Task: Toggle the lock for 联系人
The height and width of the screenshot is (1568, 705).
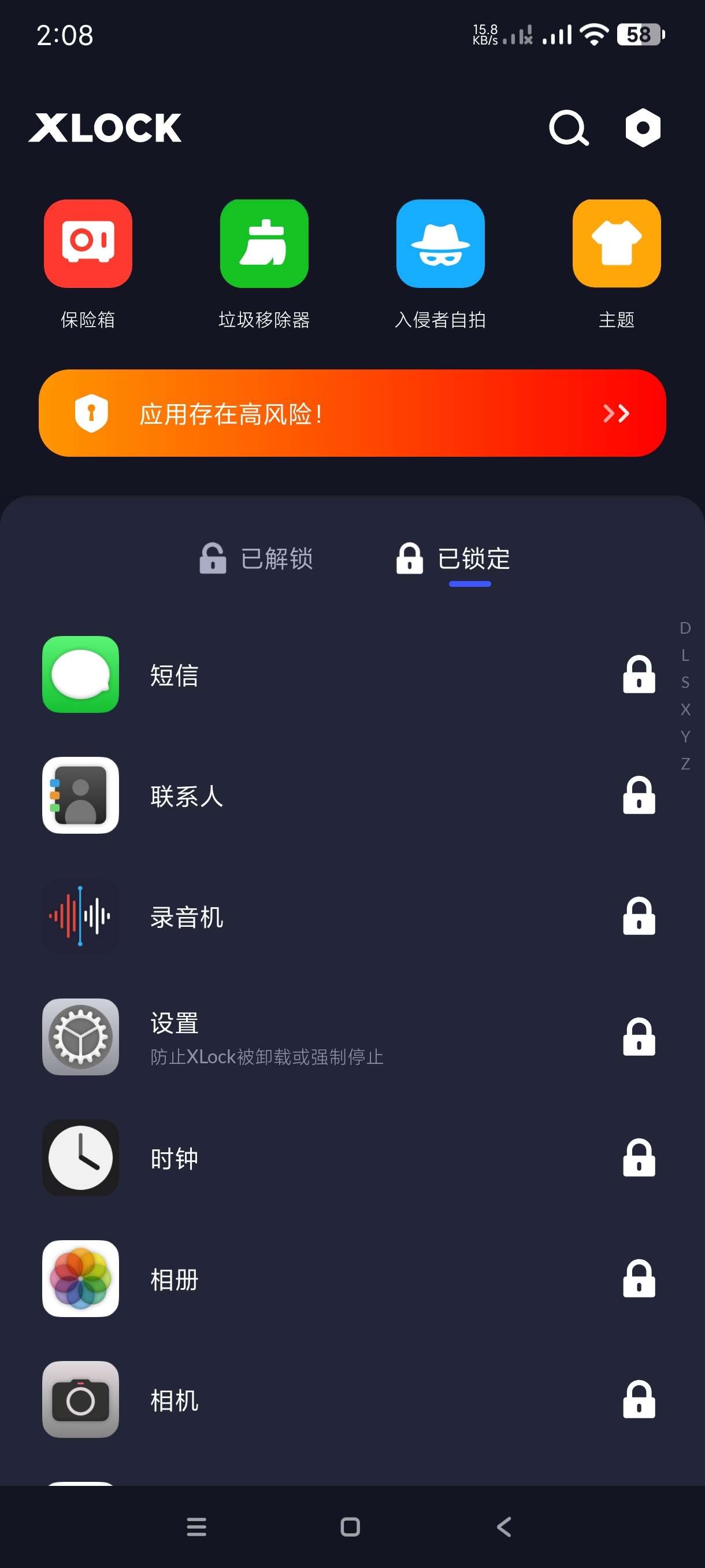Action: pyautogui.click(x=639, y=795)
